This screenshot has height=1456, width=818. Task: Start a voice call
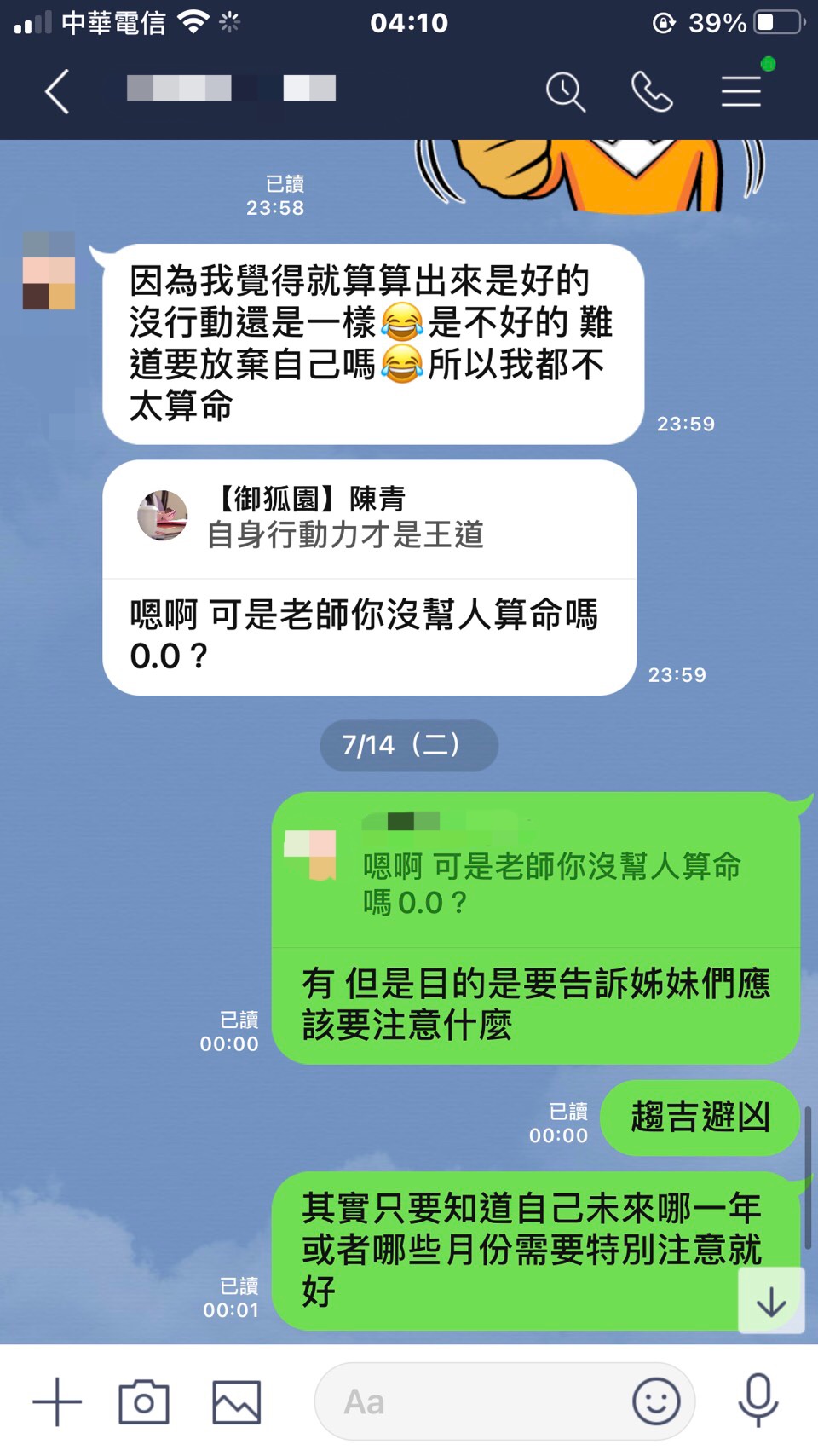tap(652, 91)
